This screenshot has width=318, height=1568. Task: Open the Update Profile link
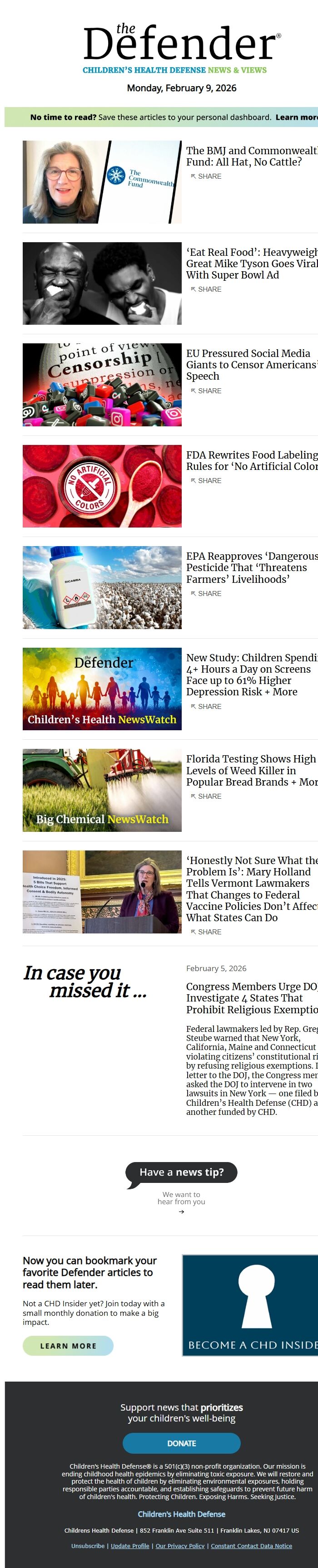coord(130,1545)
